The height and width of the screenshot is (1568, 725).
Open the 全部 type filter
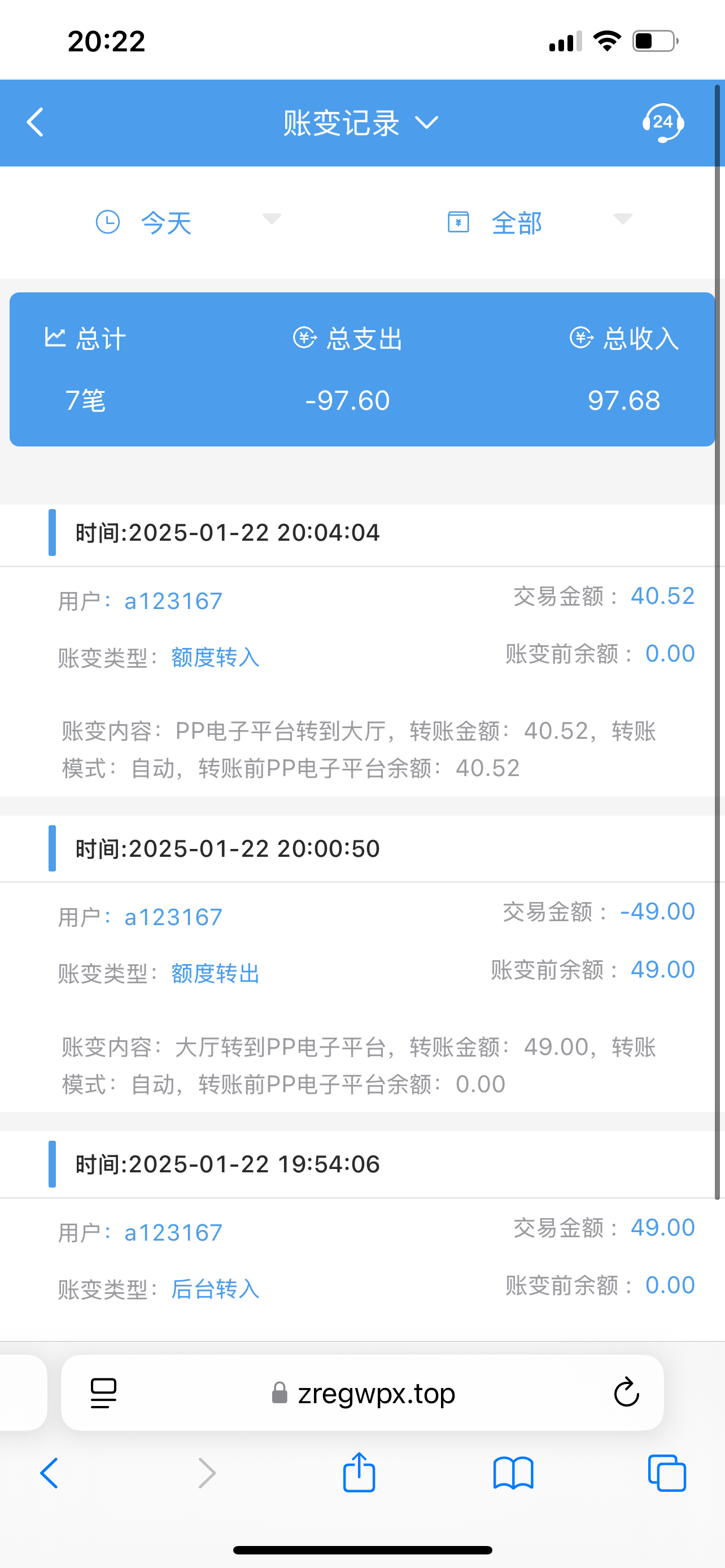536,222
